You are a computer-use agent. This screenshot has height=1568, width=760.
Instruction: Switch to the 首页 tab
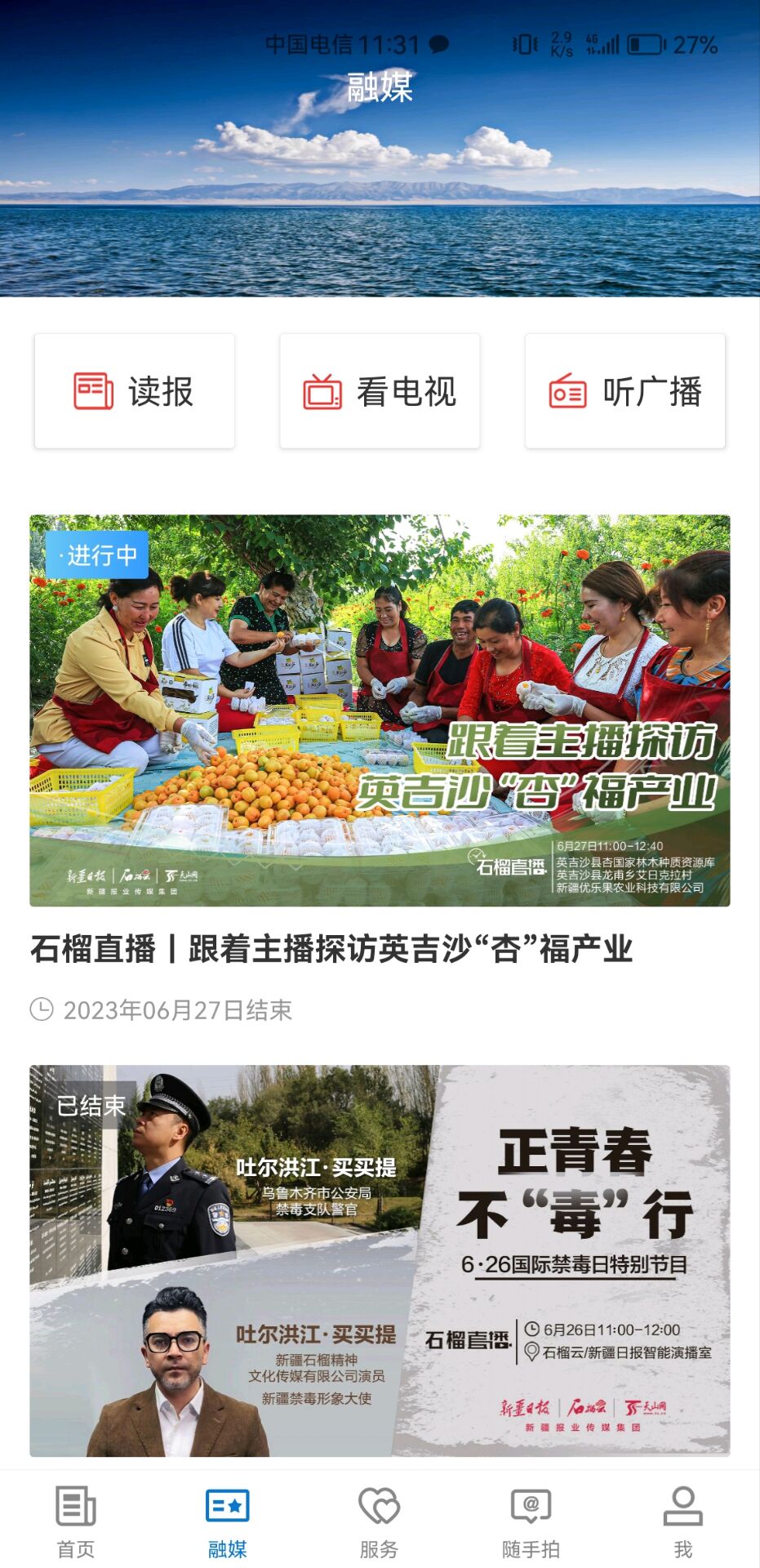click(76, 1526)
